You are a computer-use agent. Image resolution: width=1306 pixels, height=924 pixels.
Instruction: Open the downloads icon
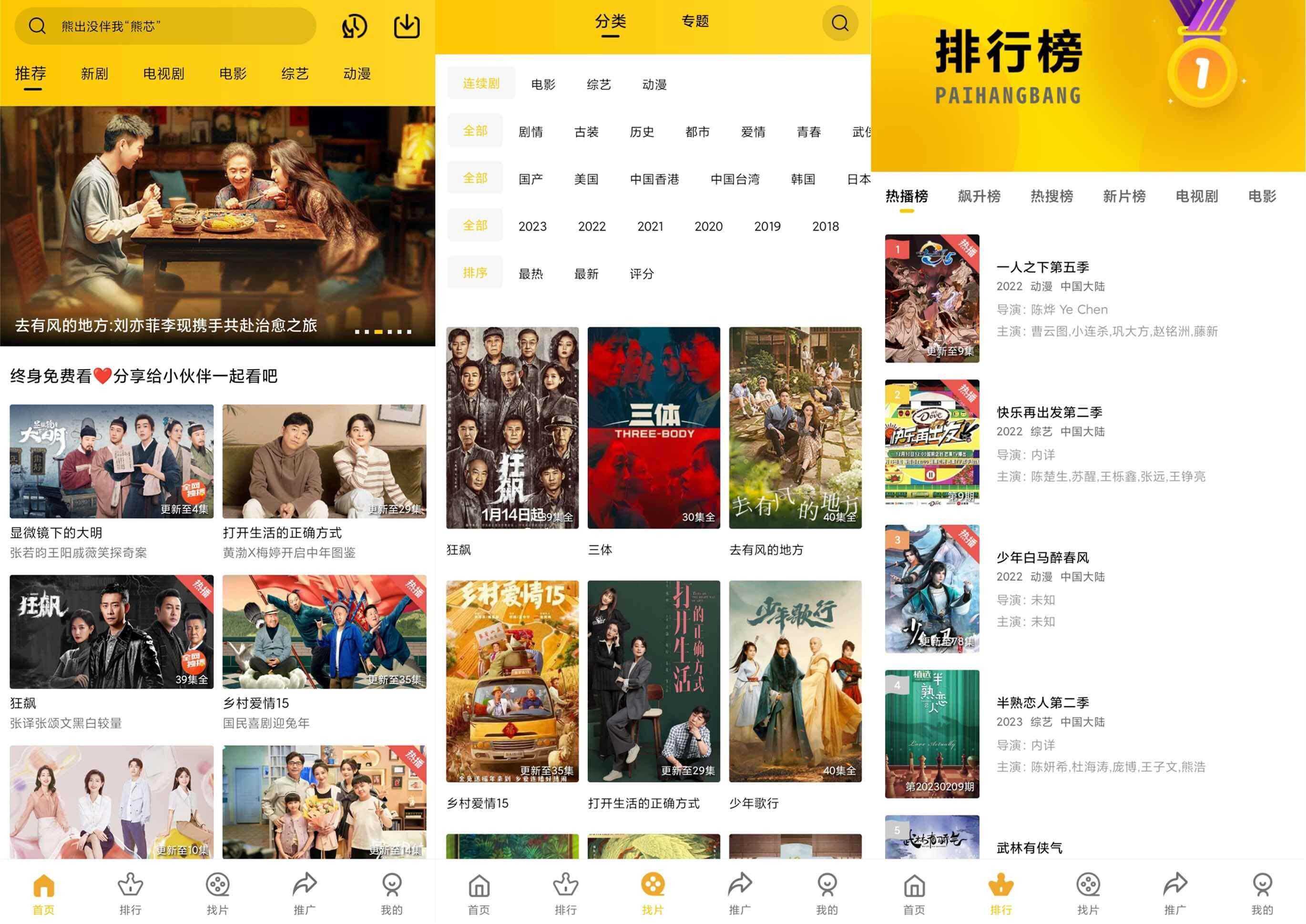tap(406, 26)
